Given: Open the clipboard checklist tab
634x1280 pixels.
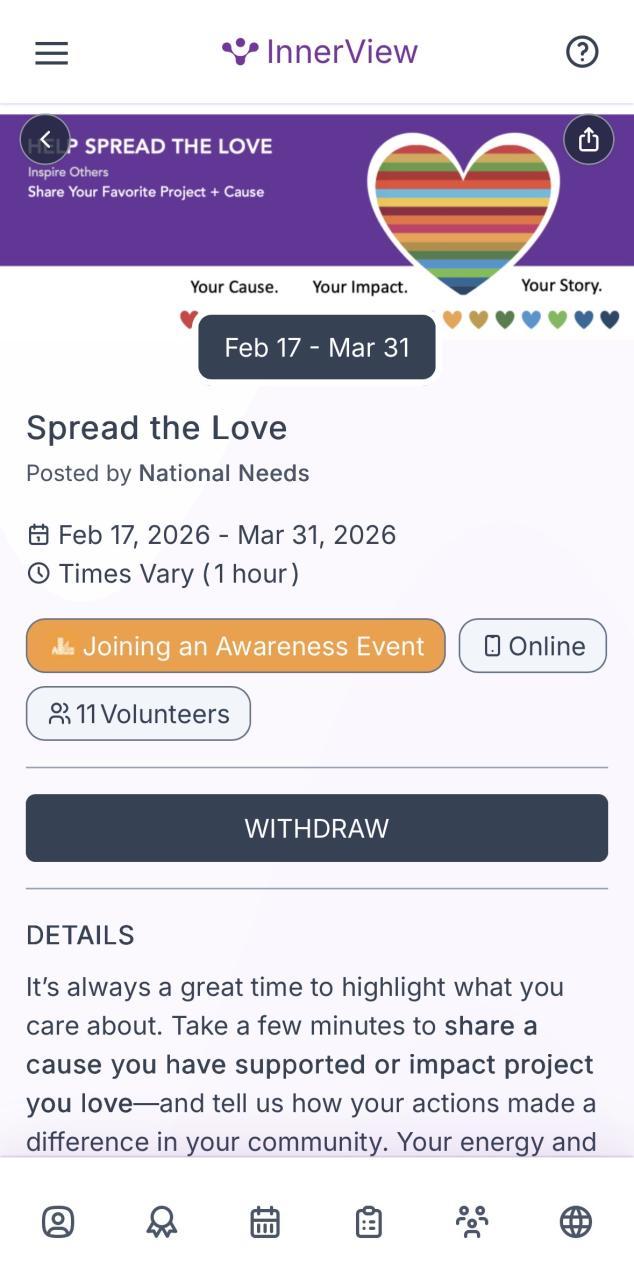Looking at the screenshot, I should [x=369, y=1221].
